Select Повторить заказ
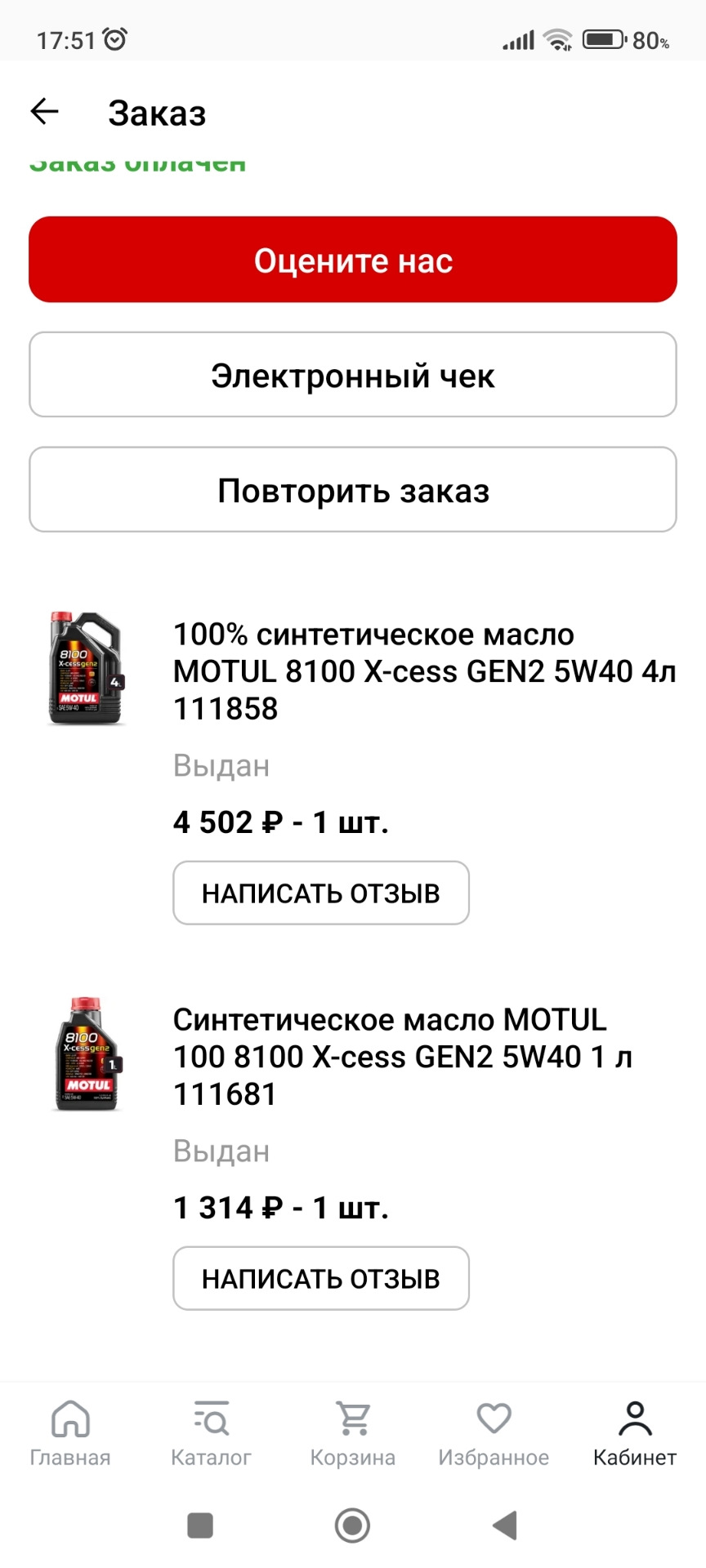Image resolution: width=706 pixels, height=1568 pixels. coord(353,490)
